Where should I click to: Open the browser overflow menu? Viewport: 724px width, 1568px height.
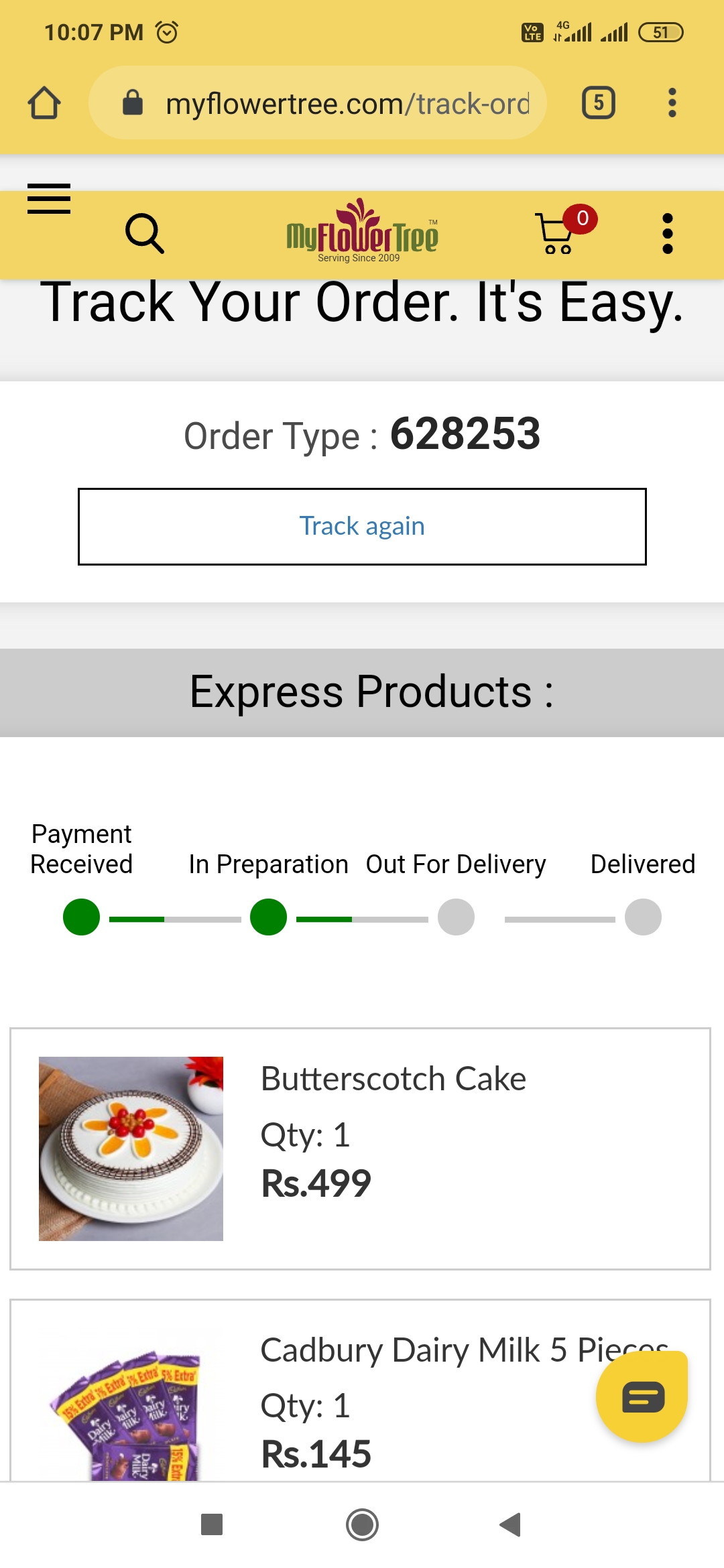click(x=672, y=103)
